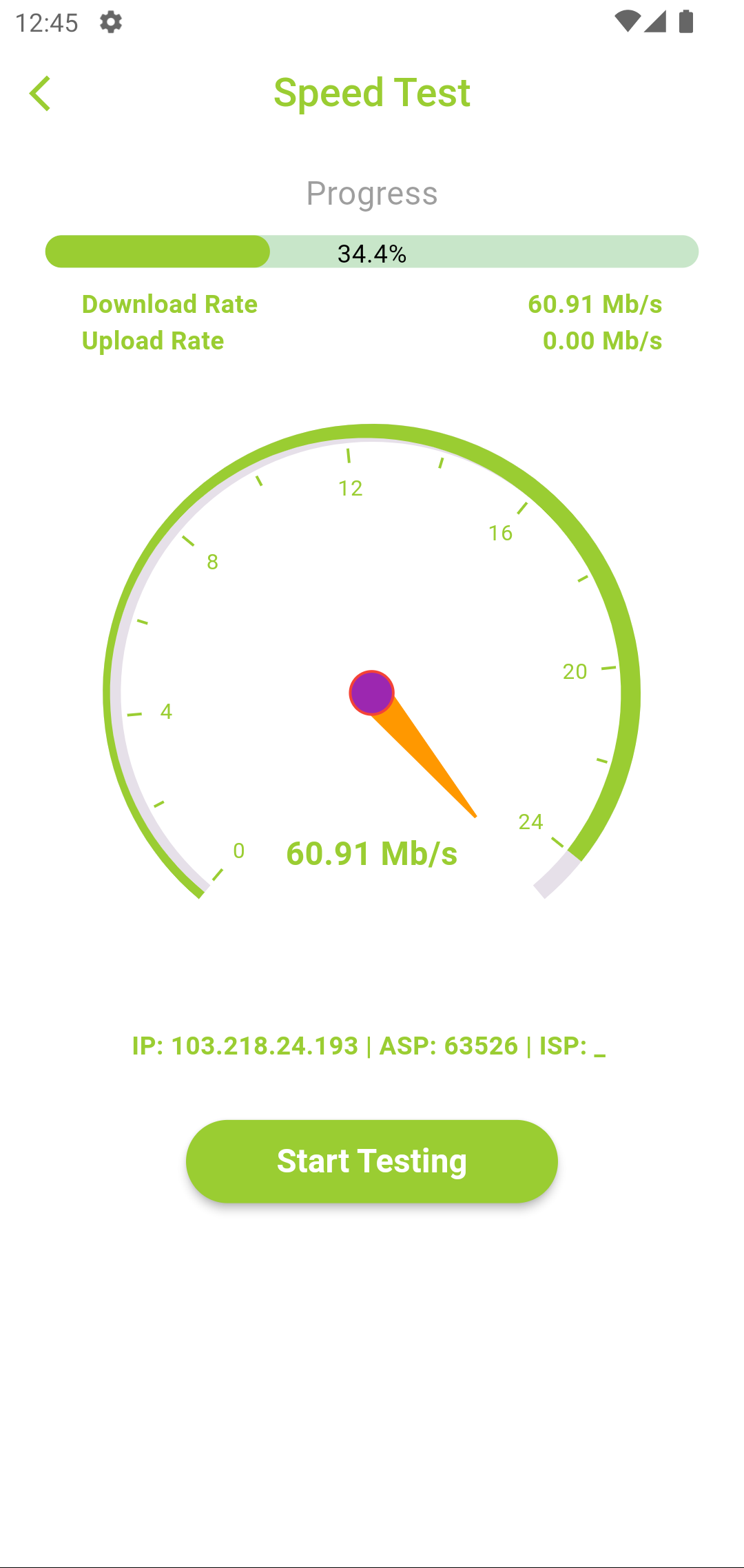Go back using the green arrow
Screen dimensions: 744x1568
click(x=41, y=94)
